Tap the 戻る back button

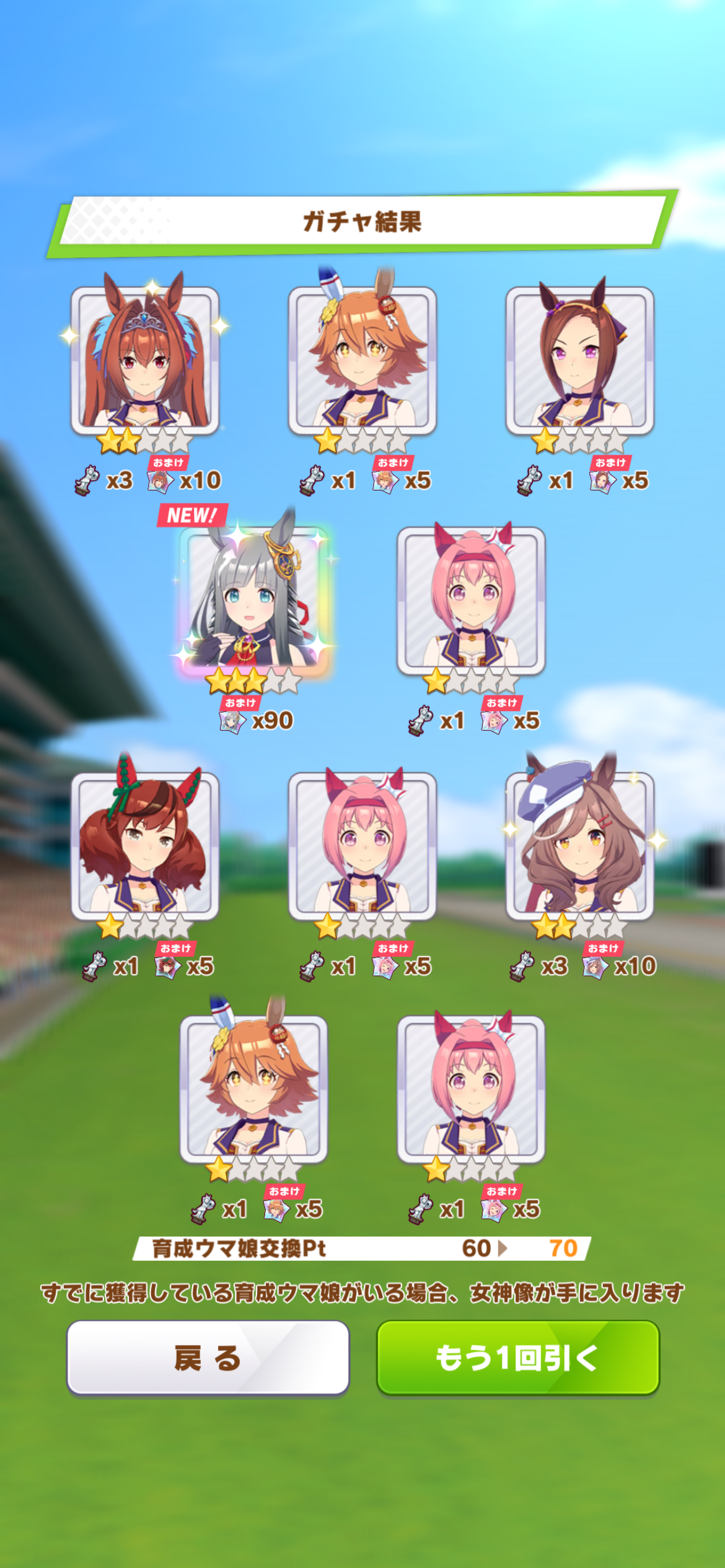click(208, 1357)
